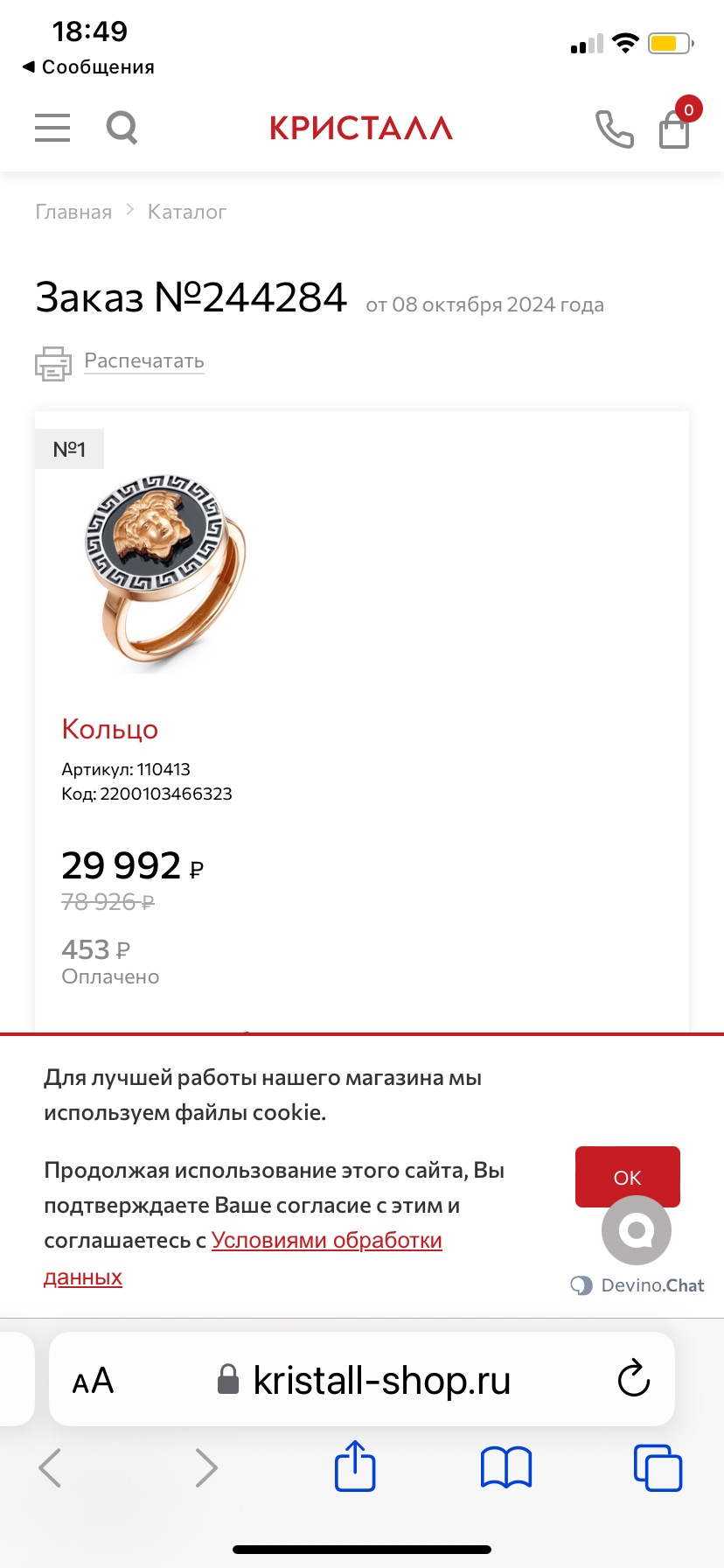Open Условиями обработки данных link
This screenshot has height=1568, width=724.
[x=243, y=1258]
